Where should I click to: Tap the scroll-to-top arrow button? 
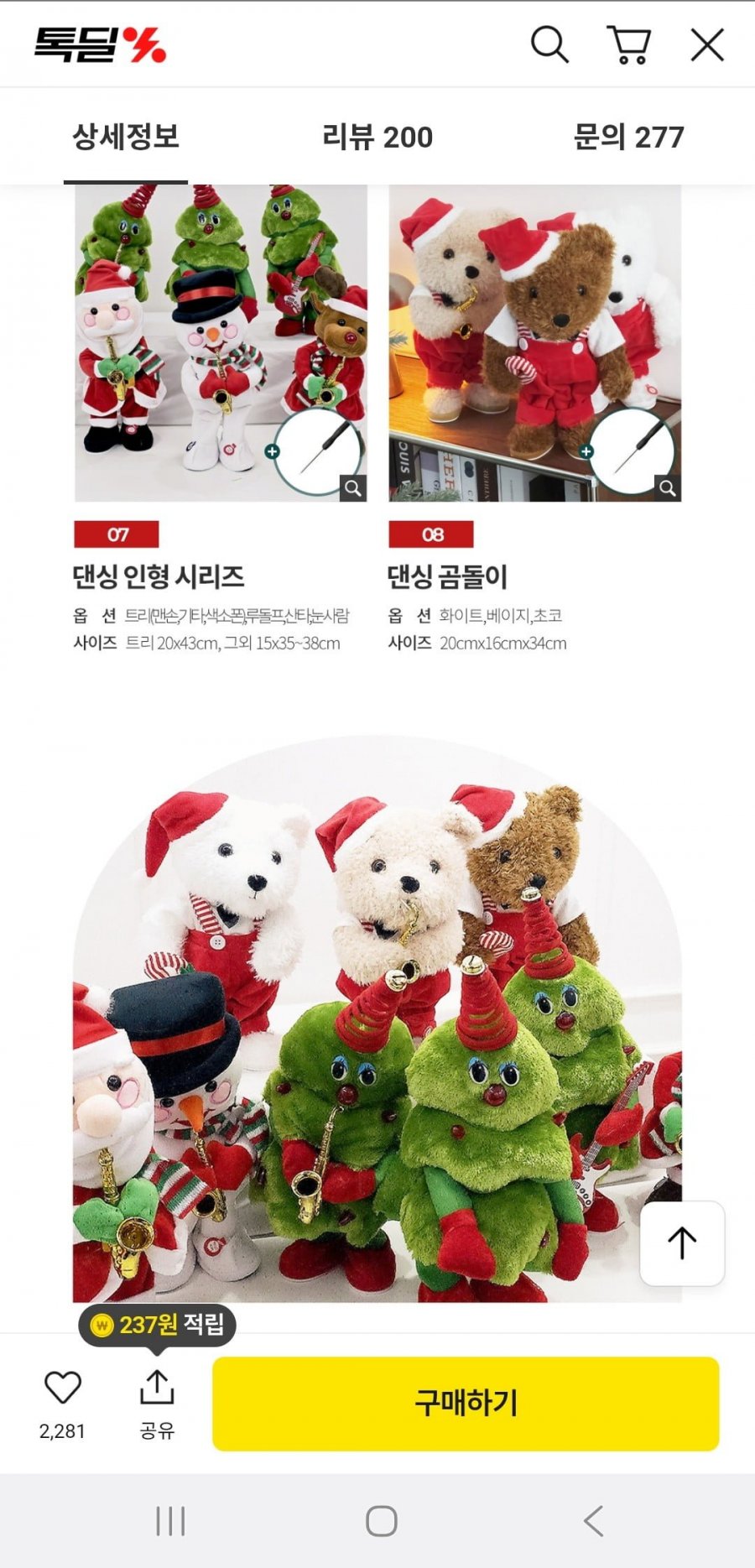tap(682, 1242)
